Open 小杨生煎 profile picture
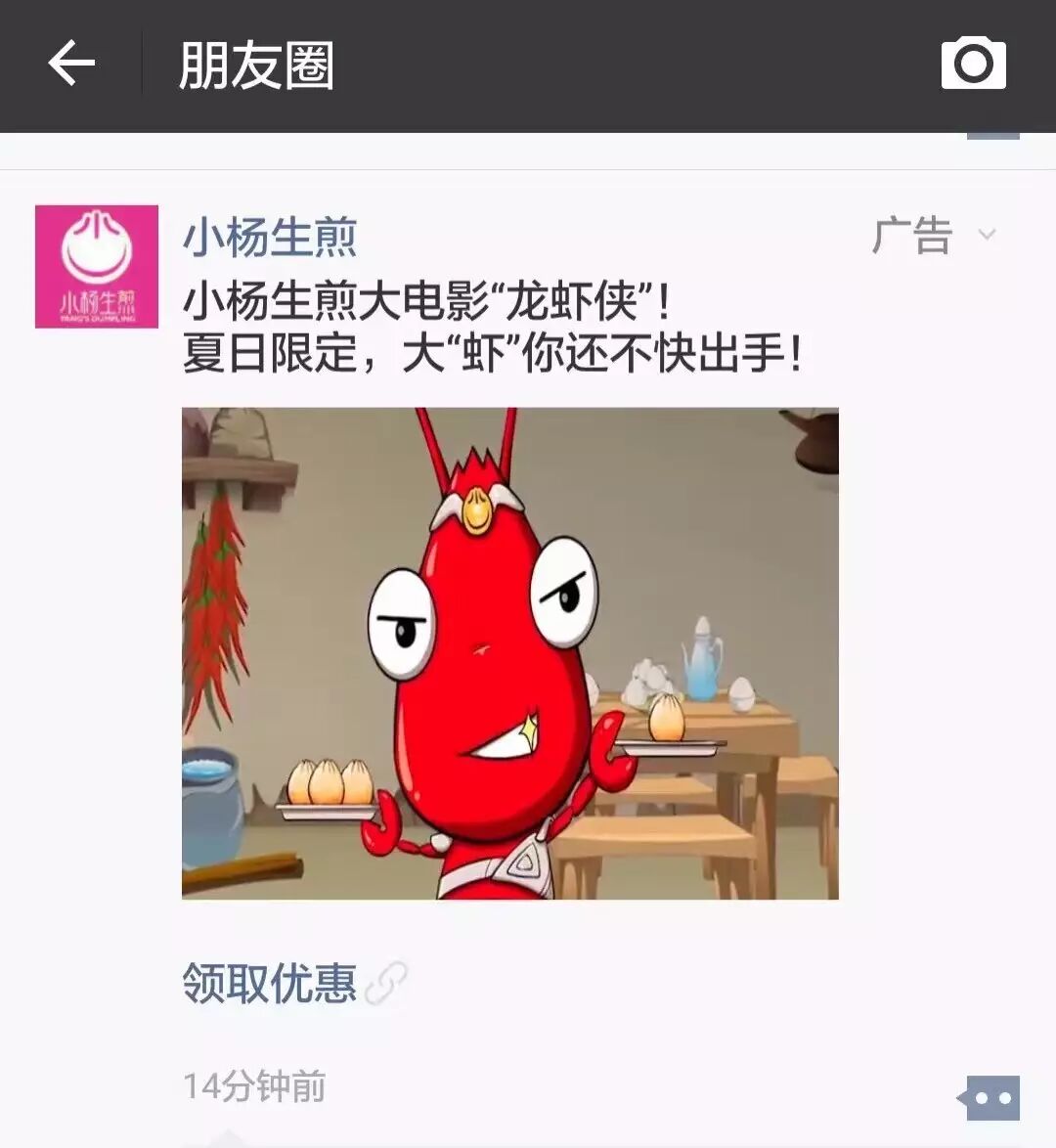The image size is (1056, 1148). (x=97, y=266)
